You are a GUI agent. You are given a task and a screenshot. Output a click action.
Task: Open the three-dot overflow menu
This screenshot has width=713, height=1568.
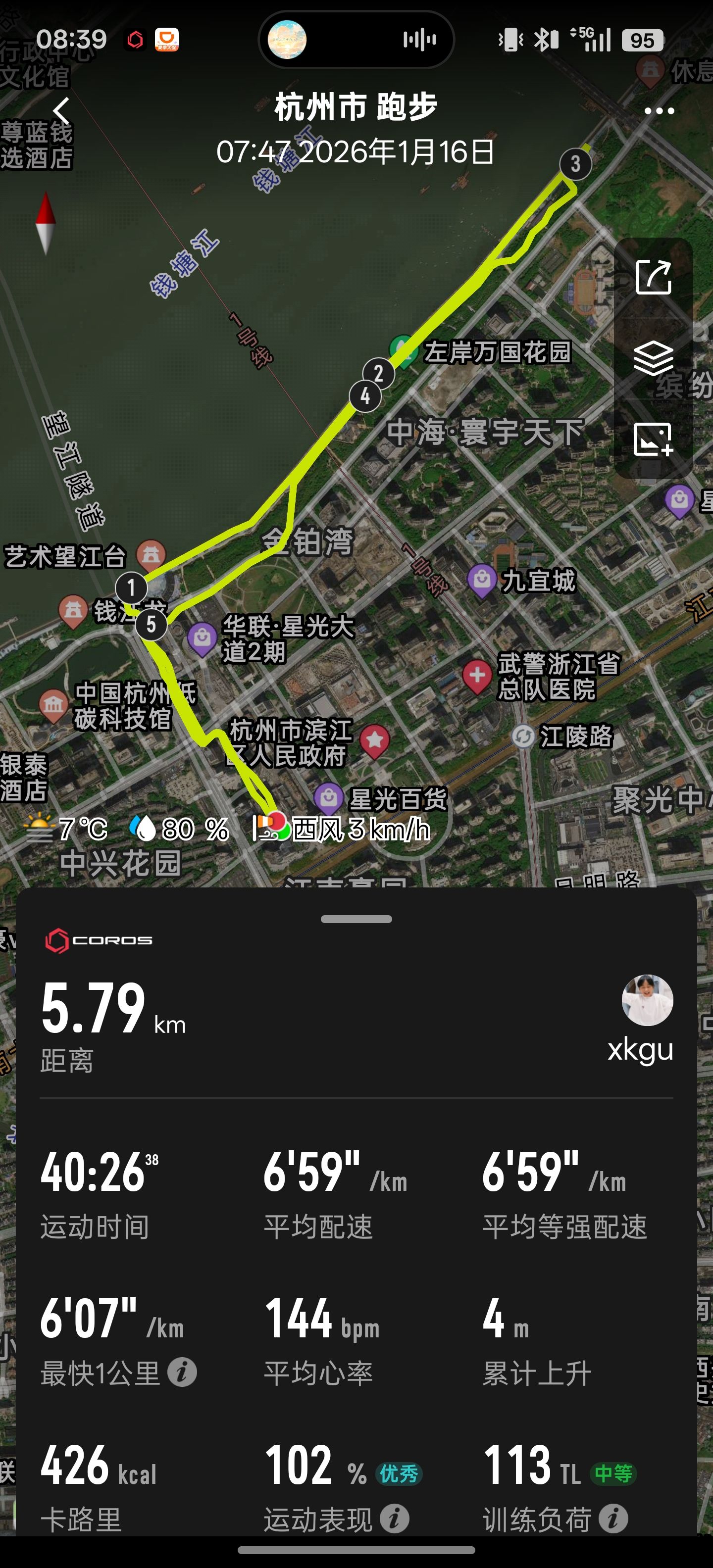[x=659, y=111]
